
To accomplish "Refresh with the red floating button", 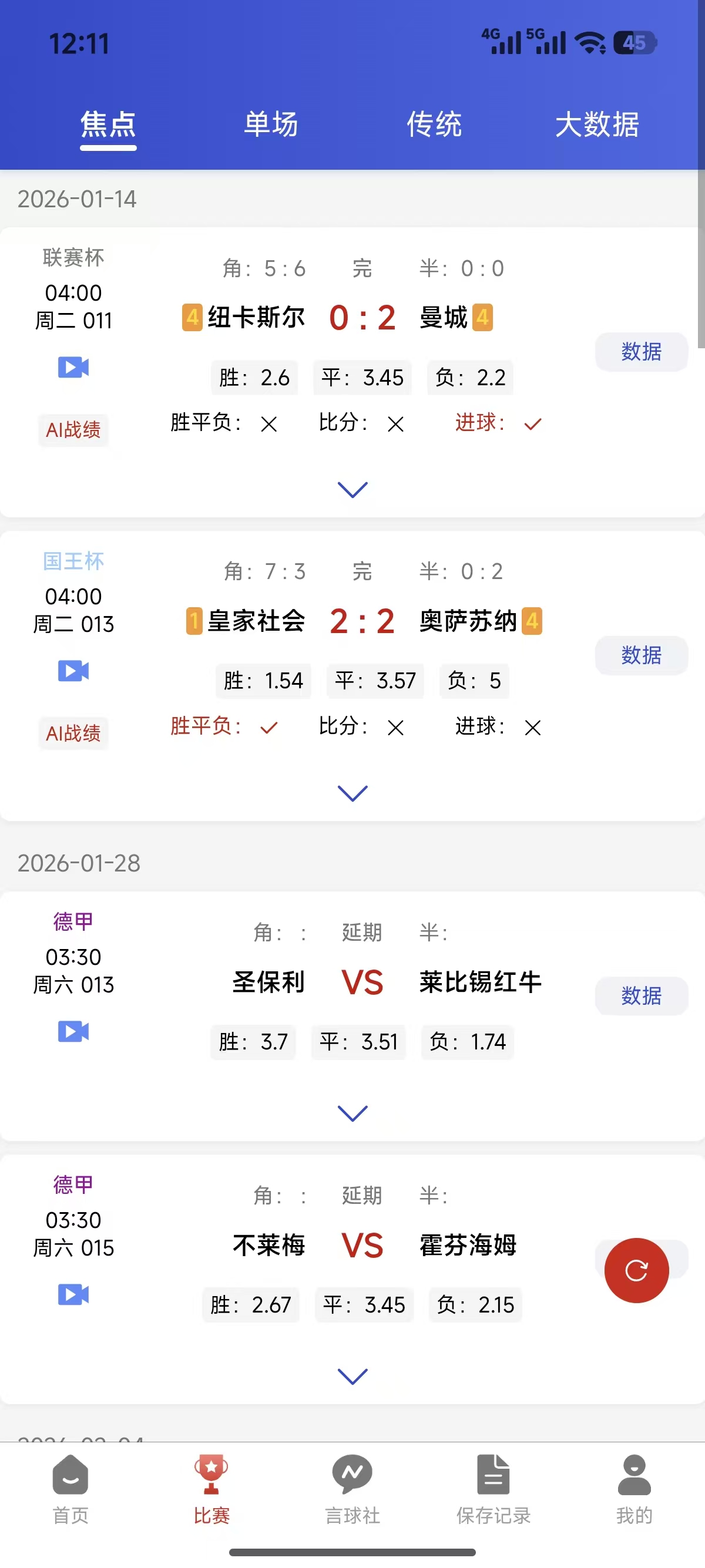I will point(636,1270).
